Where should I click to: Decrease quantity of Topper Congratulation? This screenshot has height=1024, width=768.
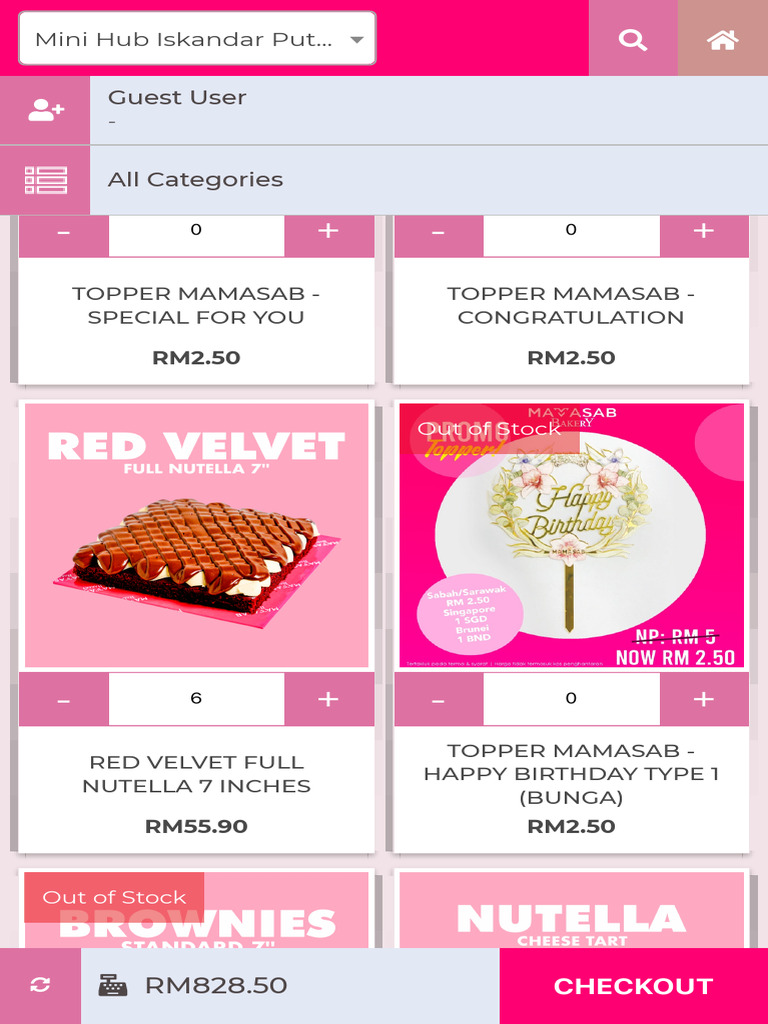pos(438,231)
